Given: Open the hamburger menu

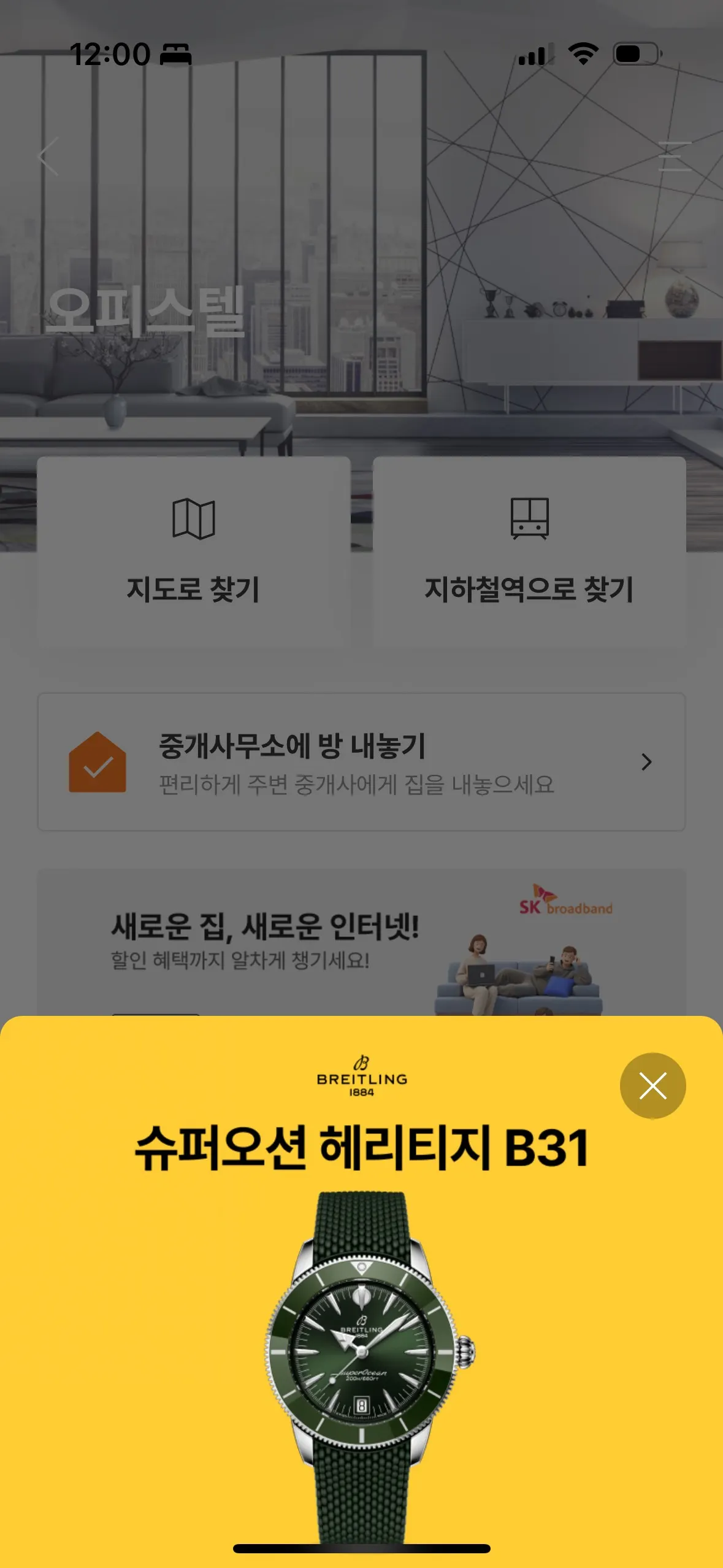Looking at the screenshot, I should [674, 156].
